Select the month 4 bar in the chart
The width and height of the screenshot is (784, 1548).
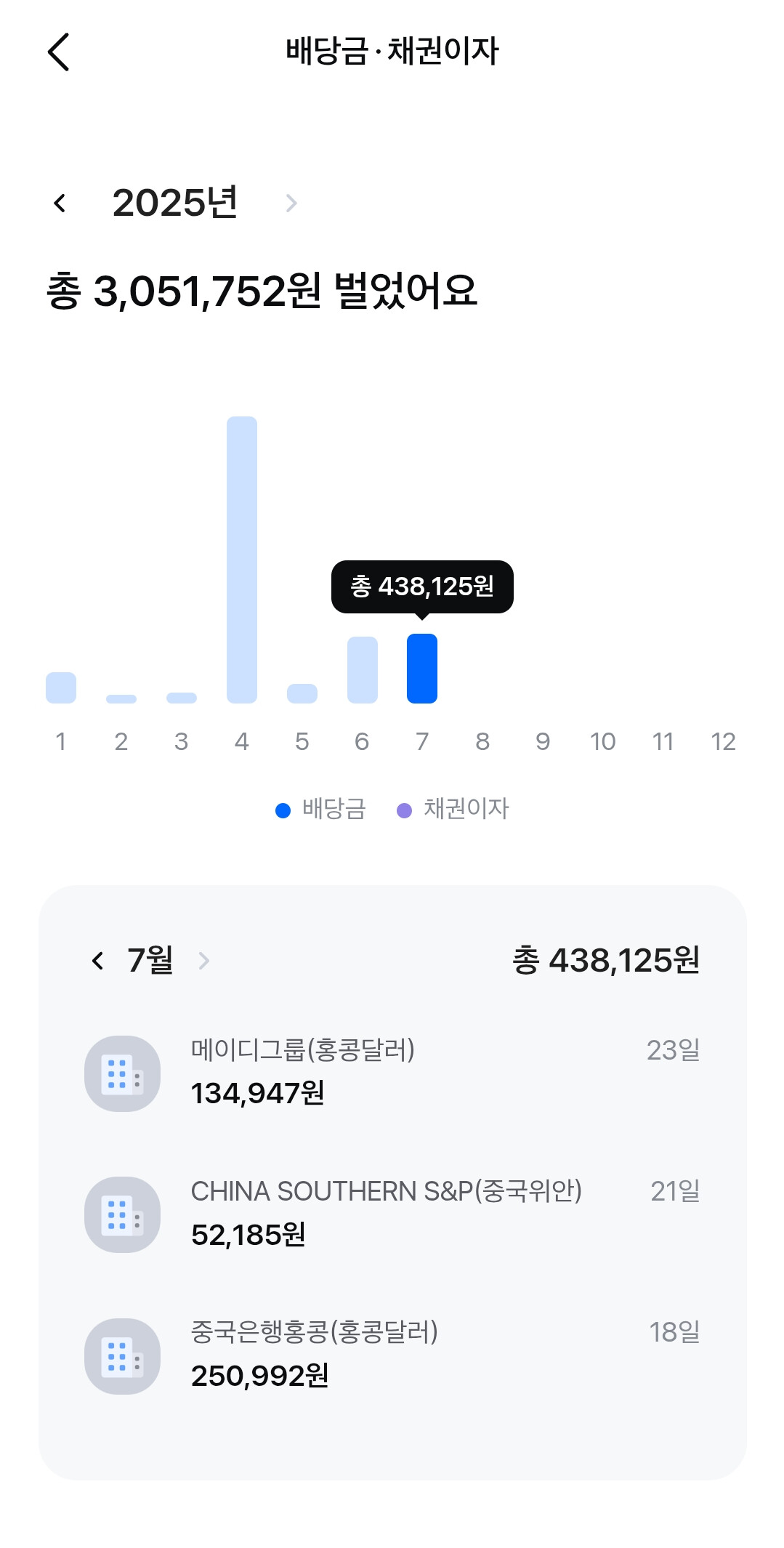click(242, 560)
